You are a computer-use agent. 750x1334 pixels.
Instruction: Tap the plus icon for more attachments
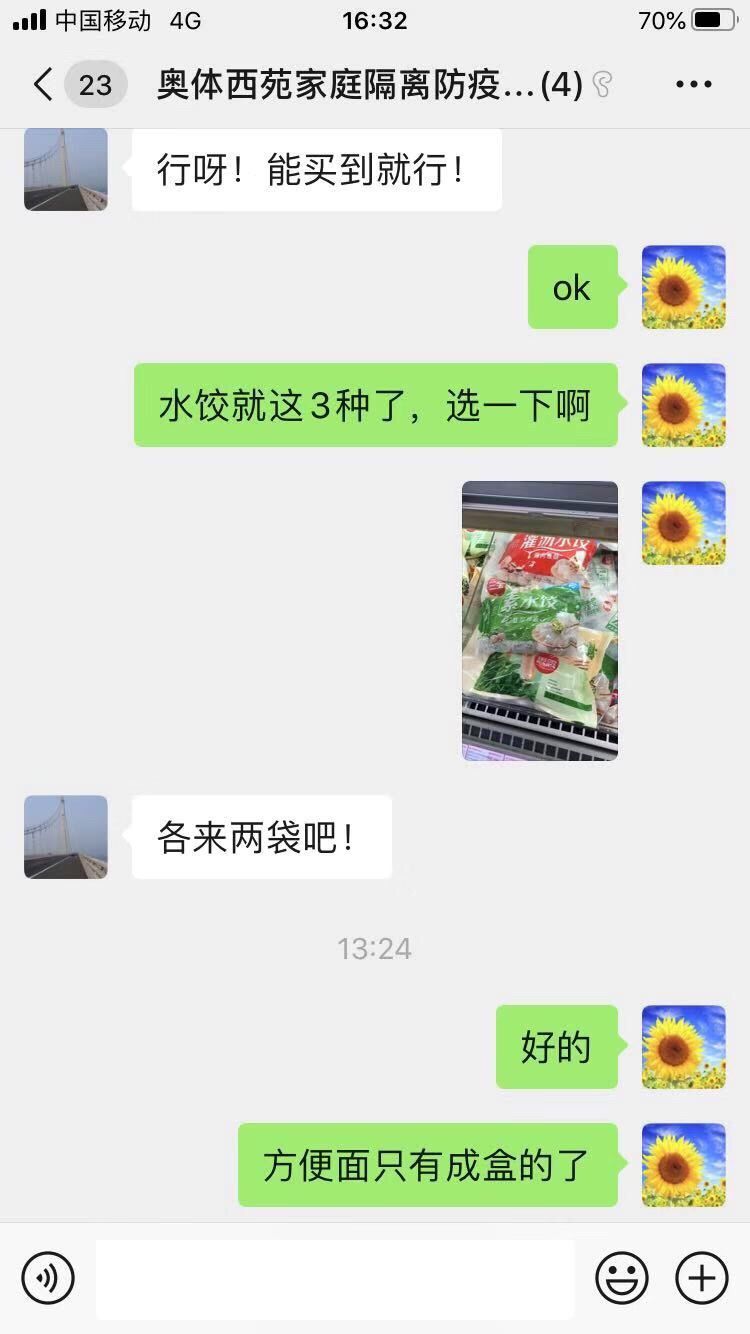click(701, 1277)
